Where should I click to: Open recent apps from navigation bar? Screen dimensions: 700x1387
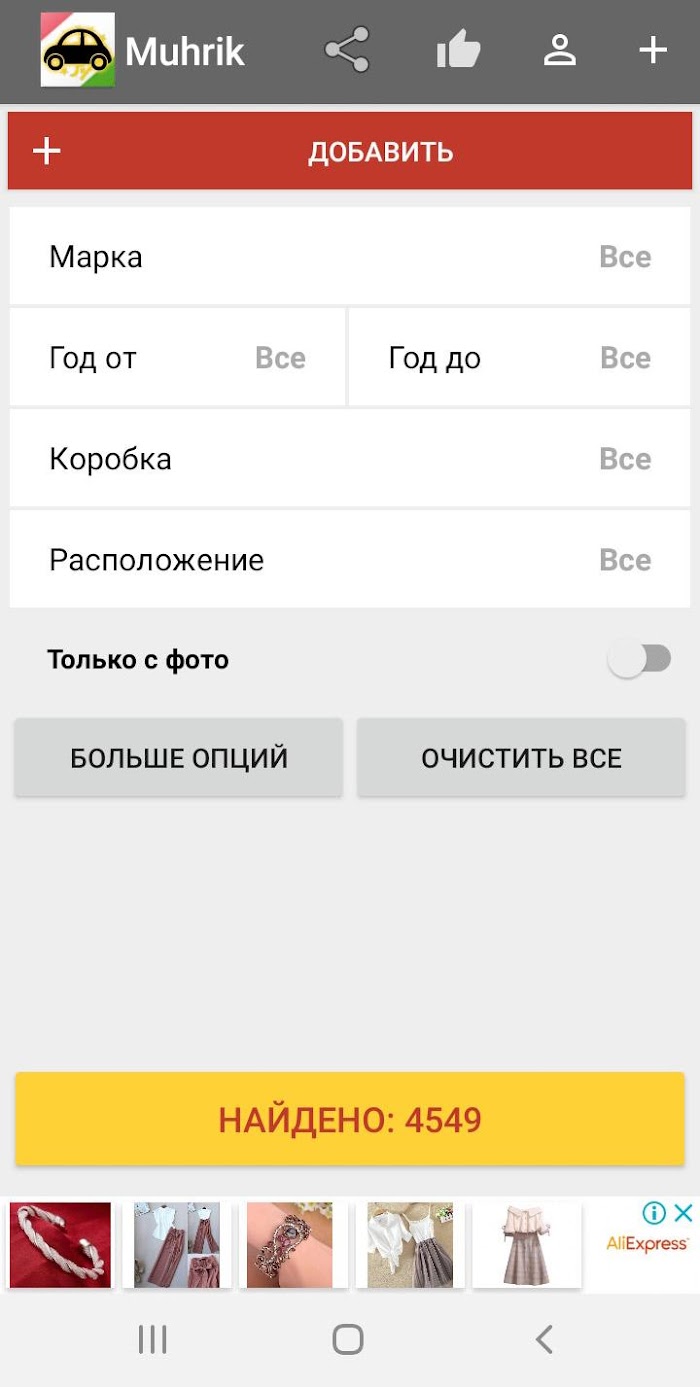[x=152, y=1339]
